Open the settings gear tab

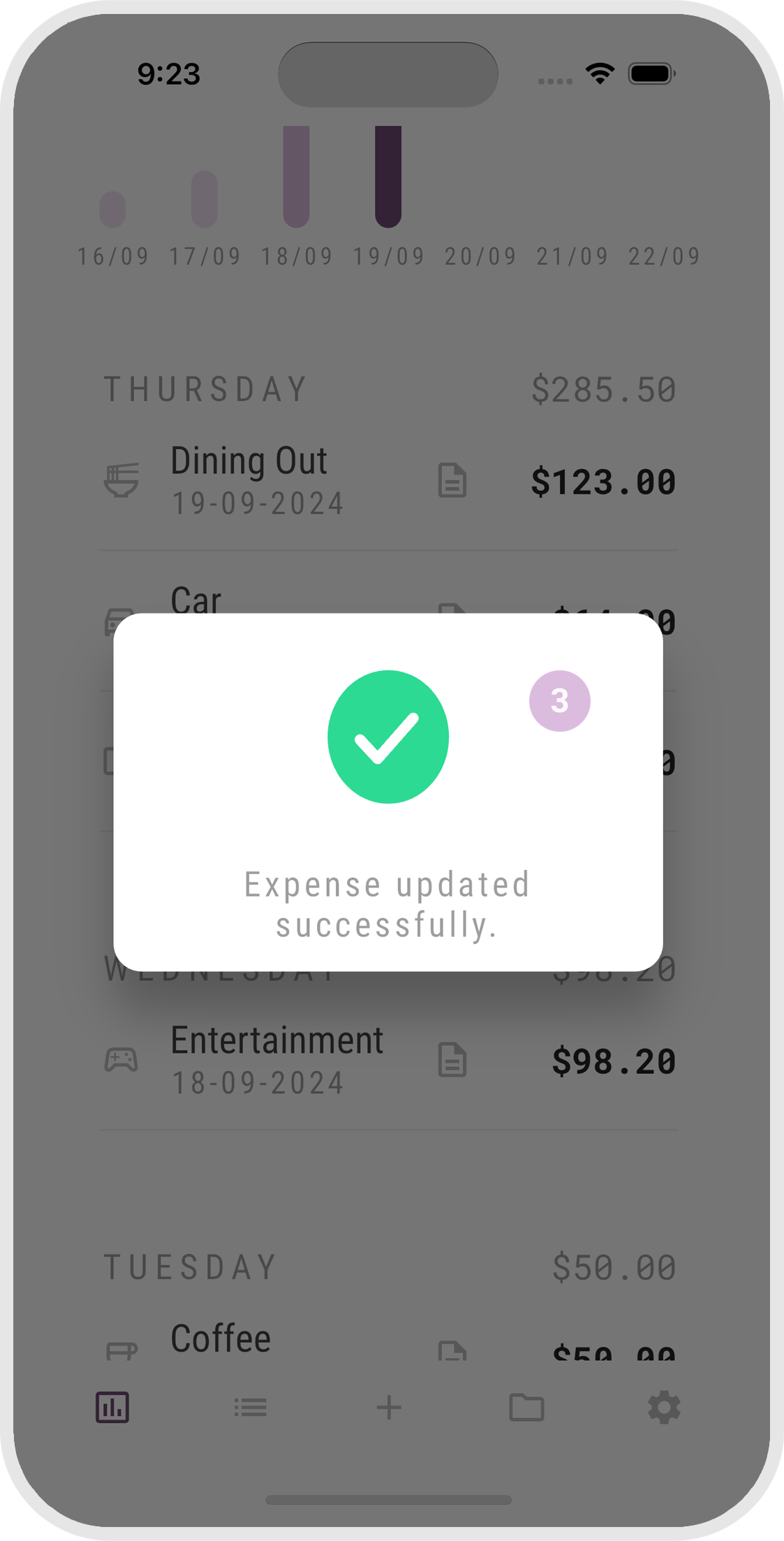(664, 1407)
